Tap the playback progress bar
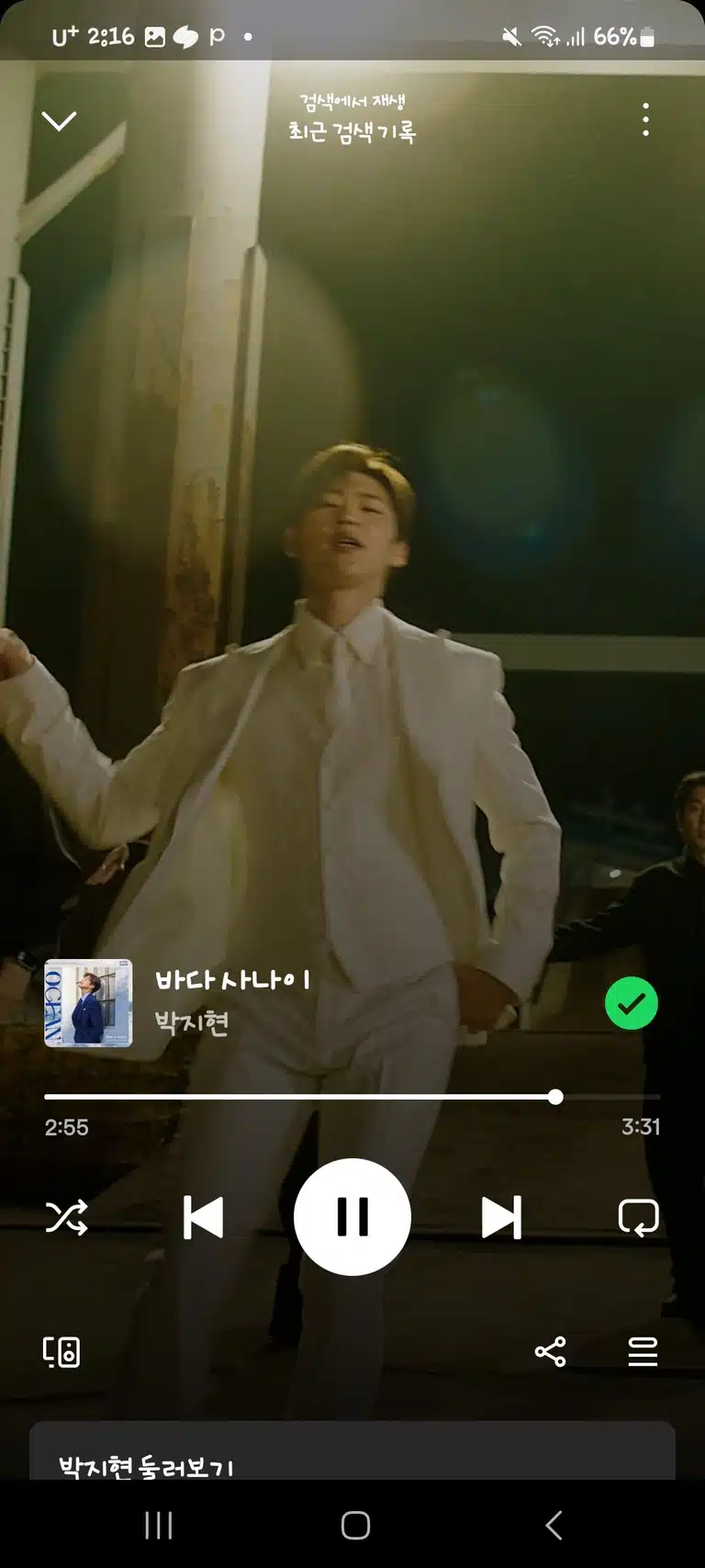 [x=352, y=1097]
